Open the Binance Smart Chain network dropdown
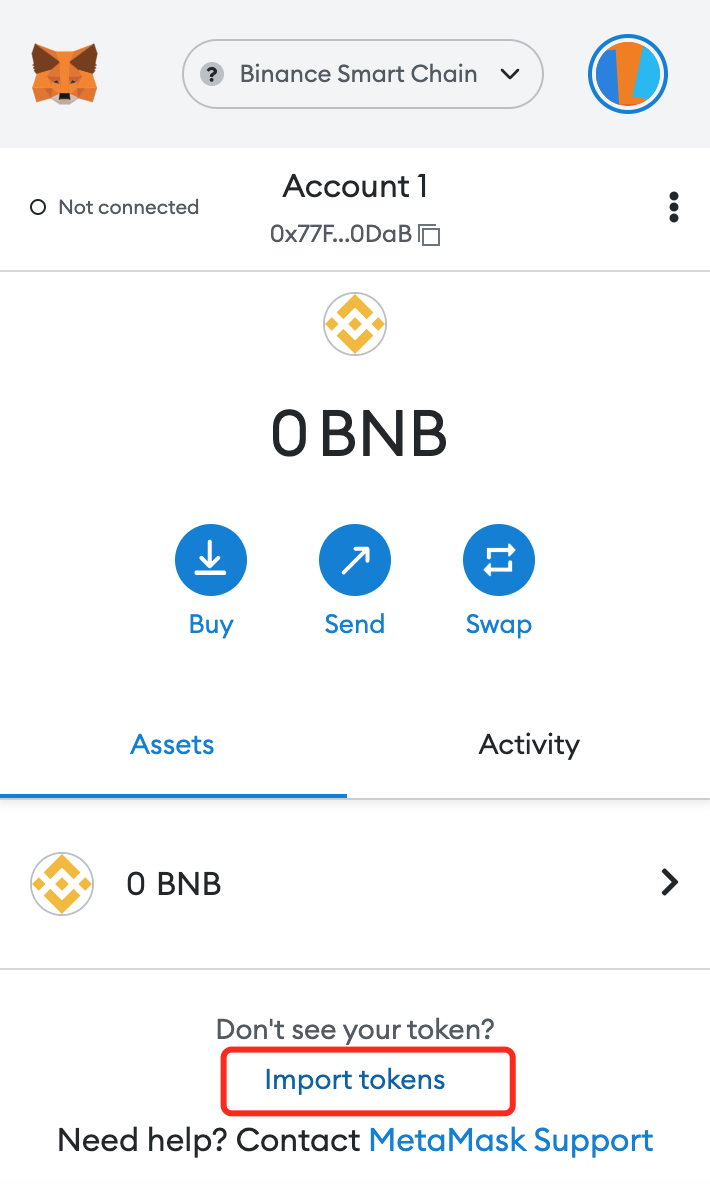Image resolution: width=710 pixels, height=1190 pixels. click(x=362, y=74)
